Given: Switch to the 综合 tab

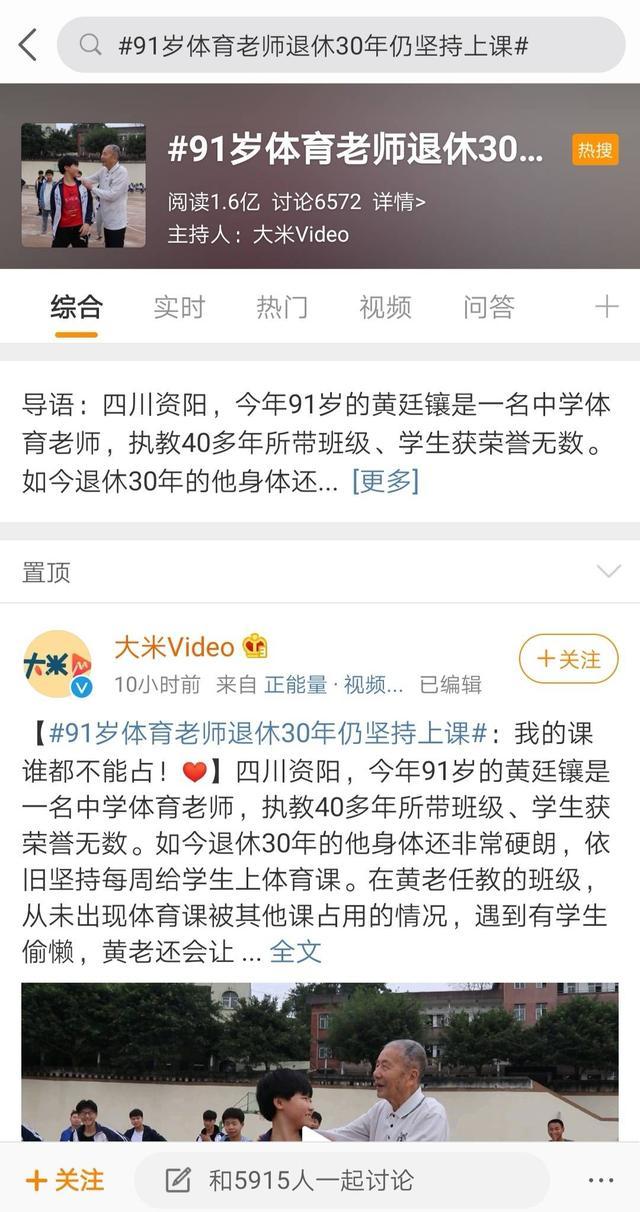Looking at the screenshot, I should point(77,307).
